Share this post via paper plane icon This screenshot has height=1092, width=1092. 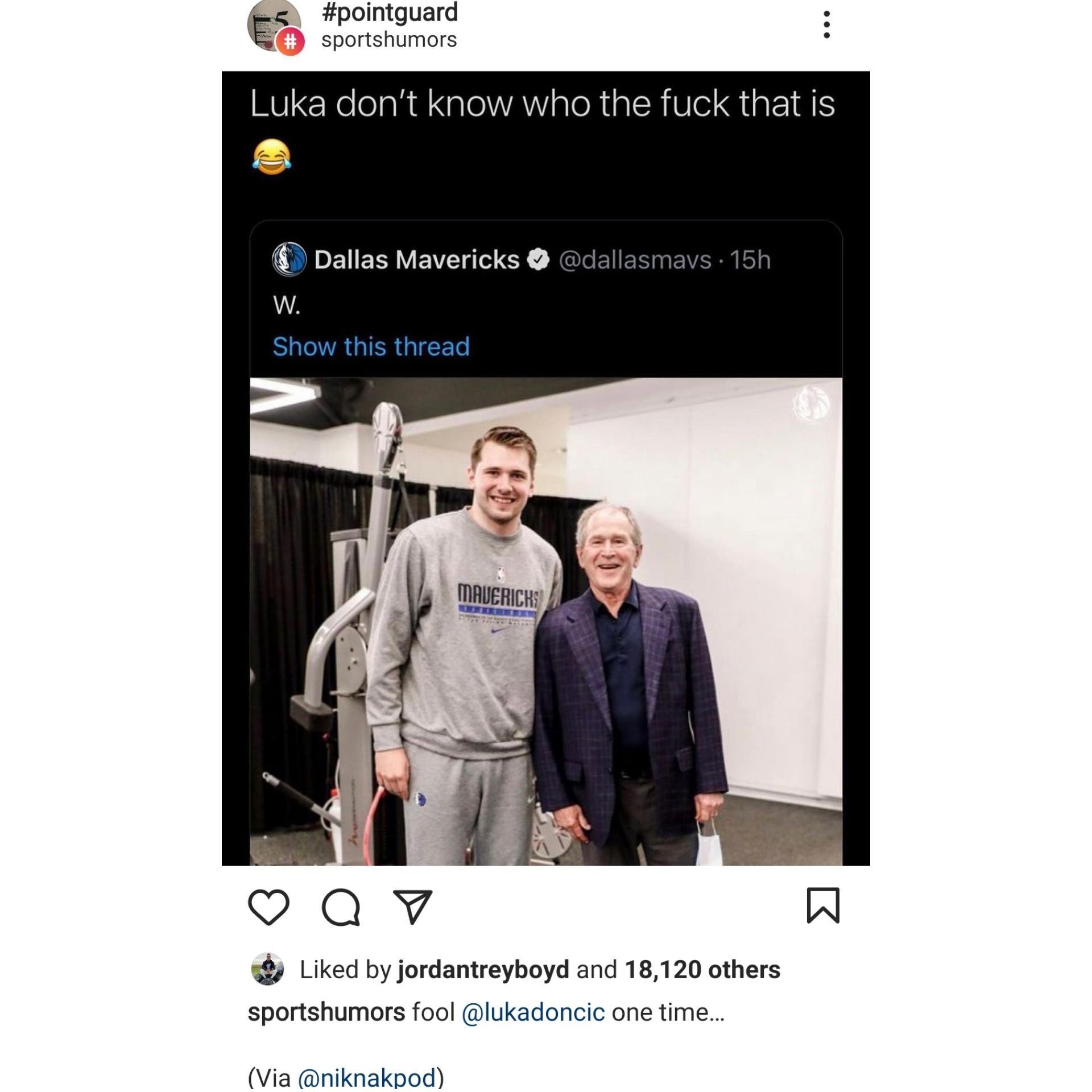[413, 907]
